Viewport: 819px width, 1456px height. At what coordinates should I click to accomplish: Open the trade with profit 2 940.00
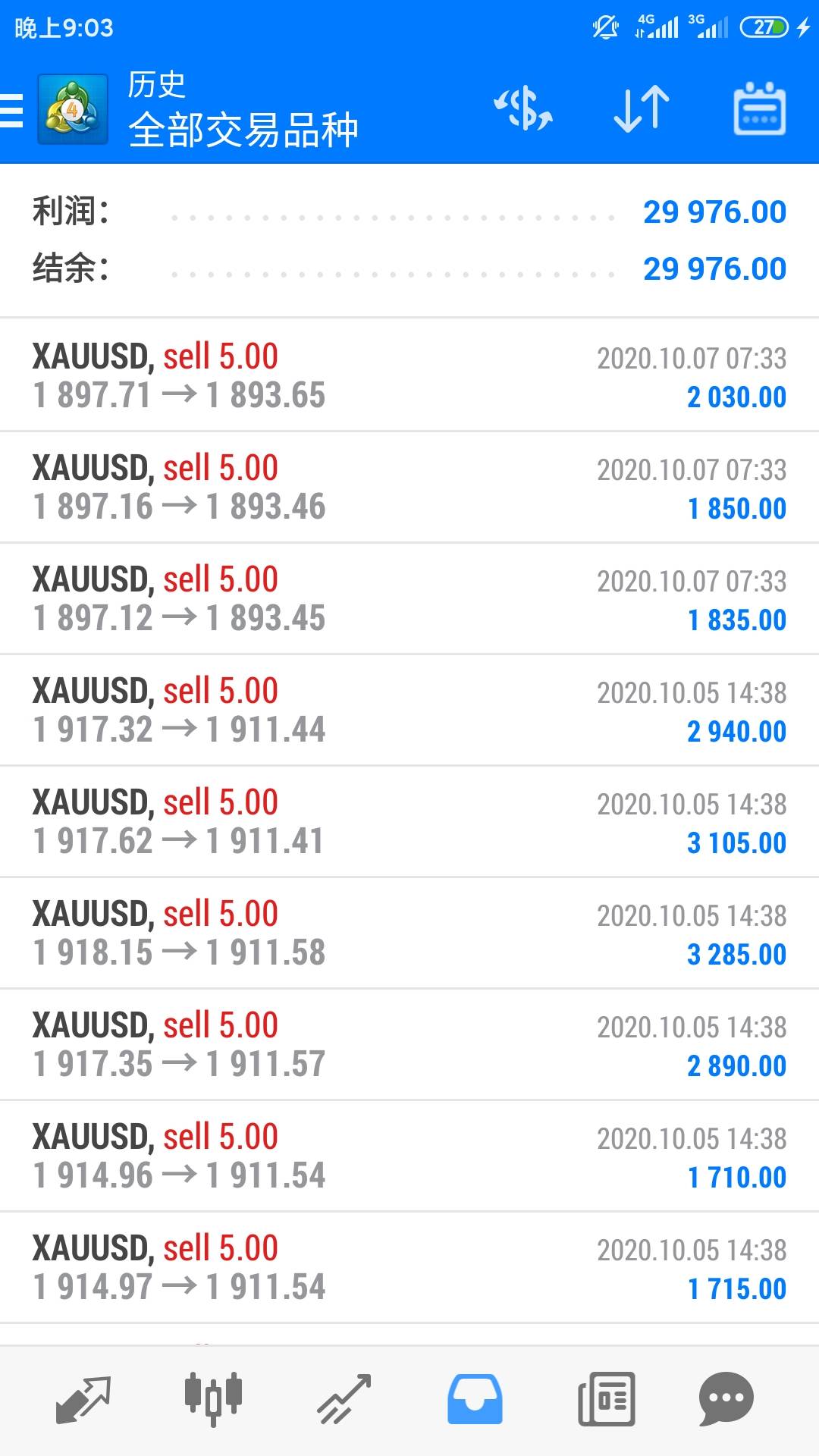(x=409, y=710)
